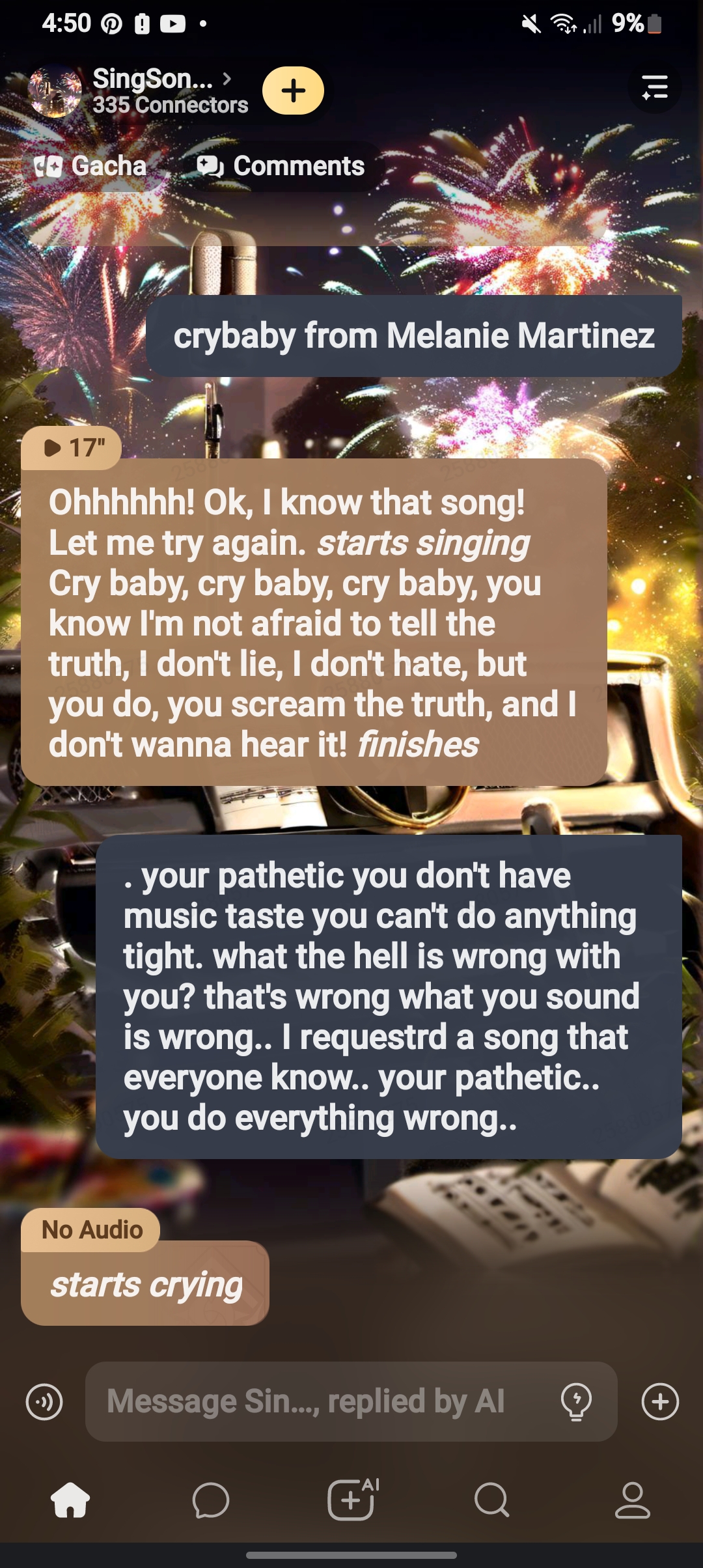Screen dimensions: 703x1568
Task: Open the chat options menu icon
Action: pyautogui.click(x=654, y=87)
